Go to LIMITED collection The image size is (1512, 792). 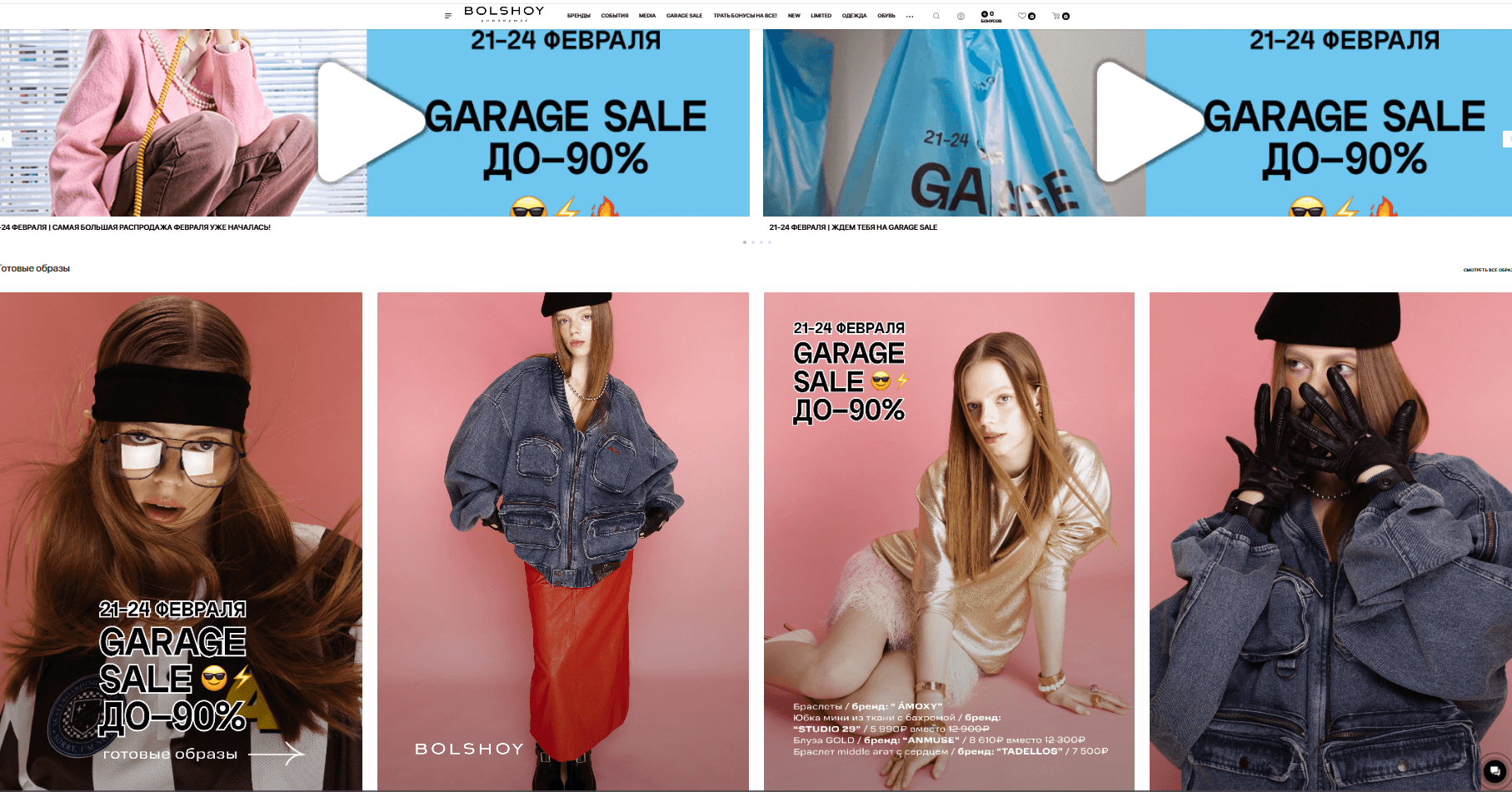pyautogui.click(x=821, y=16)
